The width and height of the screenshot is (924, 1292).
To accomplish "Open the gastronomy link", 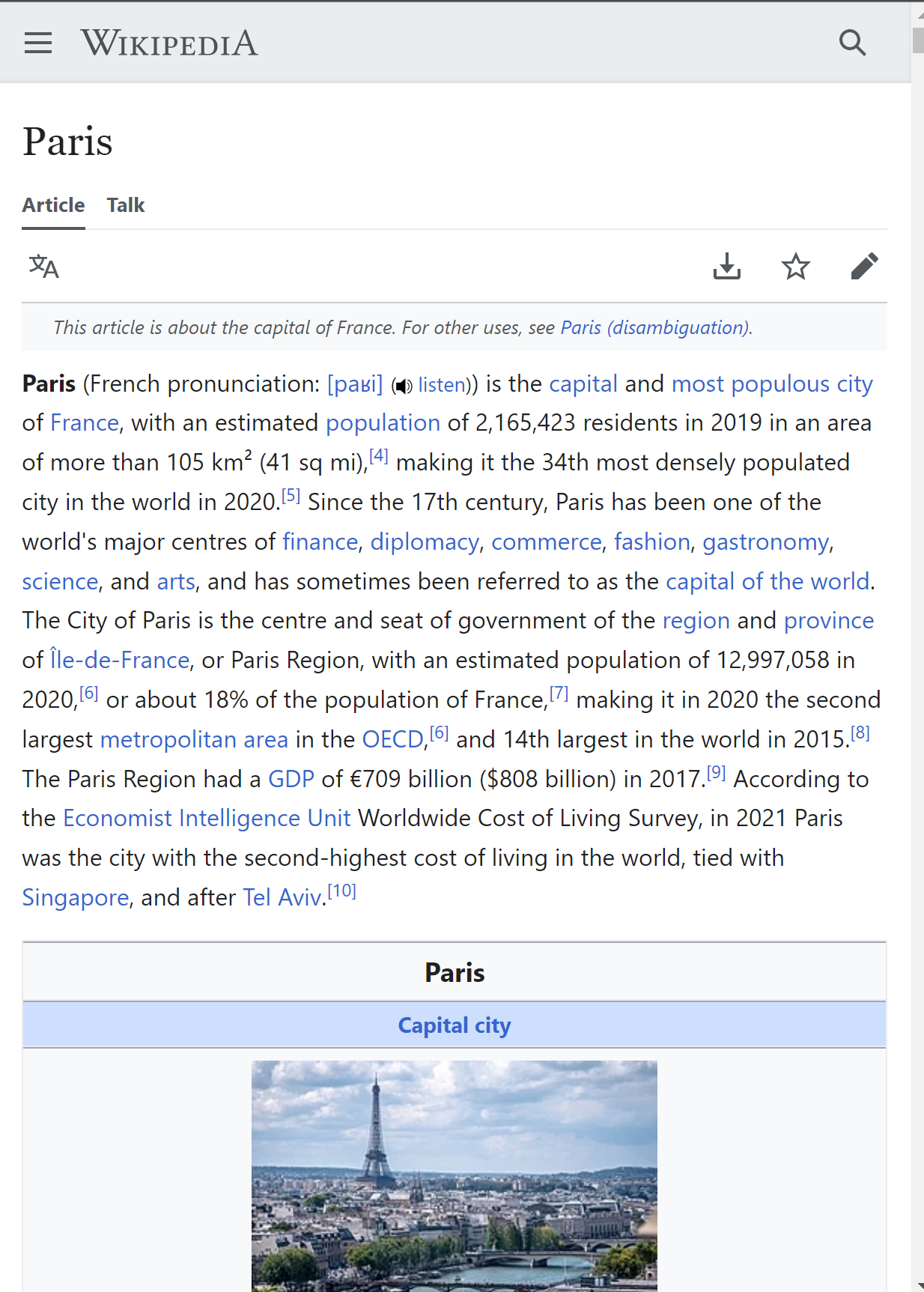I will 765,542.
